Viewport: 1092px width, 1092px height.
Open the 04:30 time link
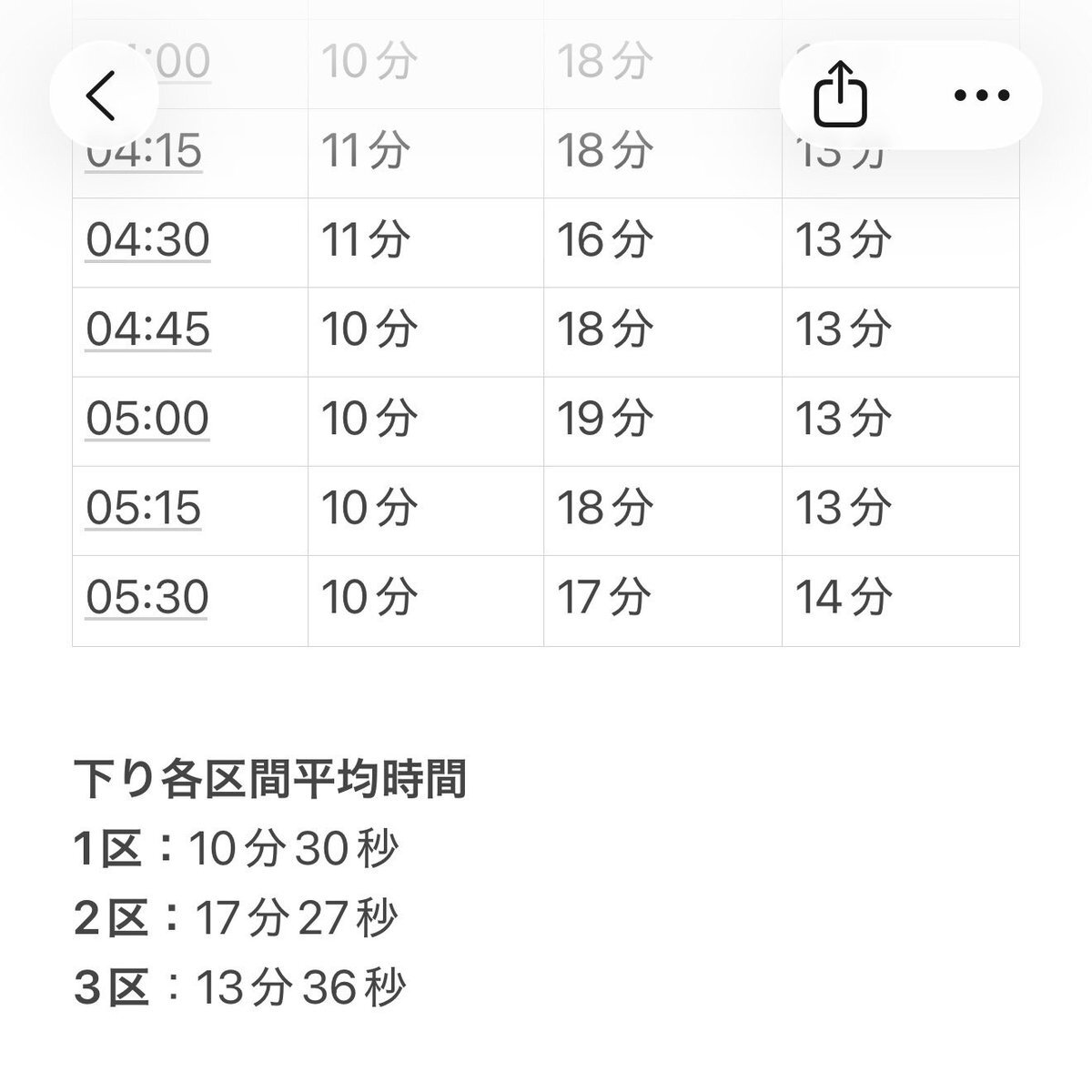[x=147, y=240]
